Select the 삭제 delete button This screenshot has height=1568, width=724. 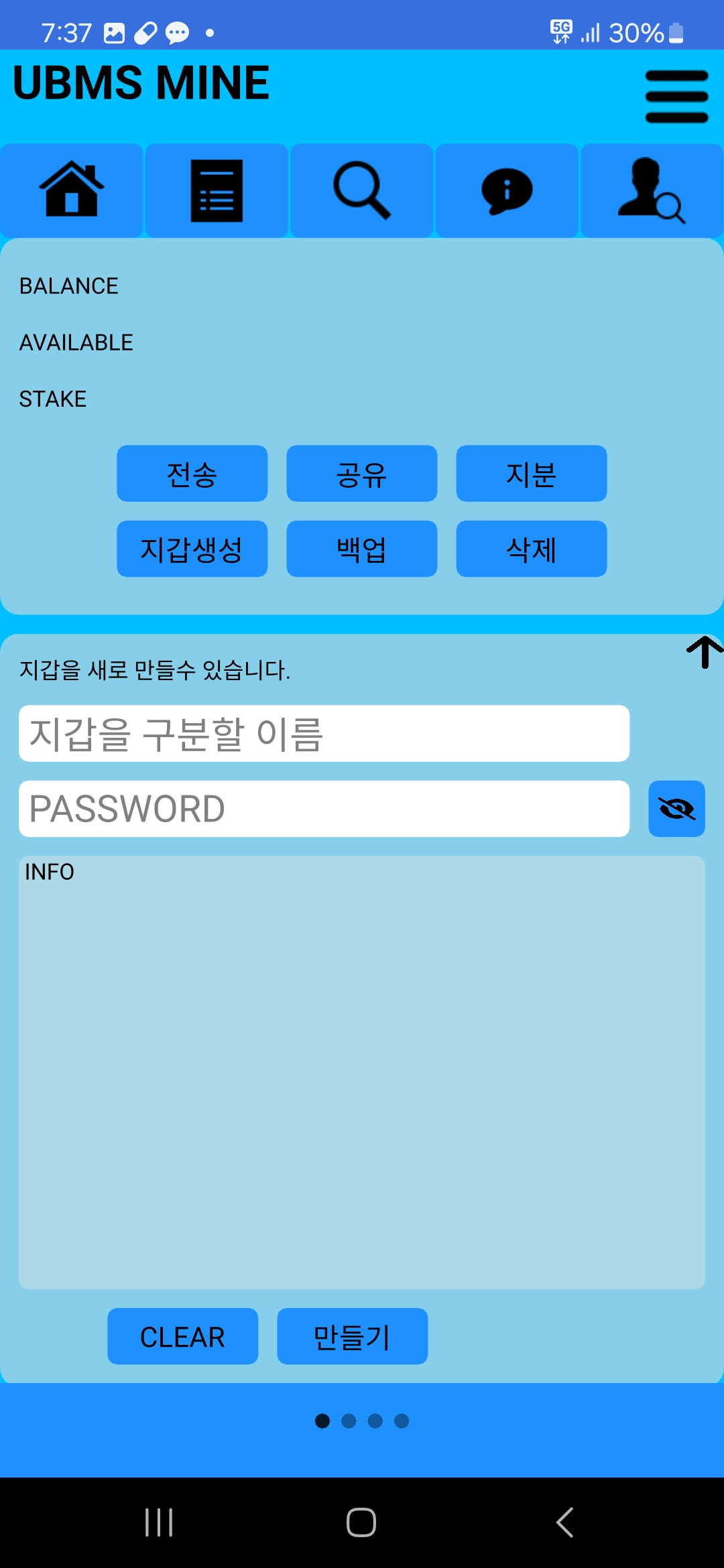pos(532,549)
